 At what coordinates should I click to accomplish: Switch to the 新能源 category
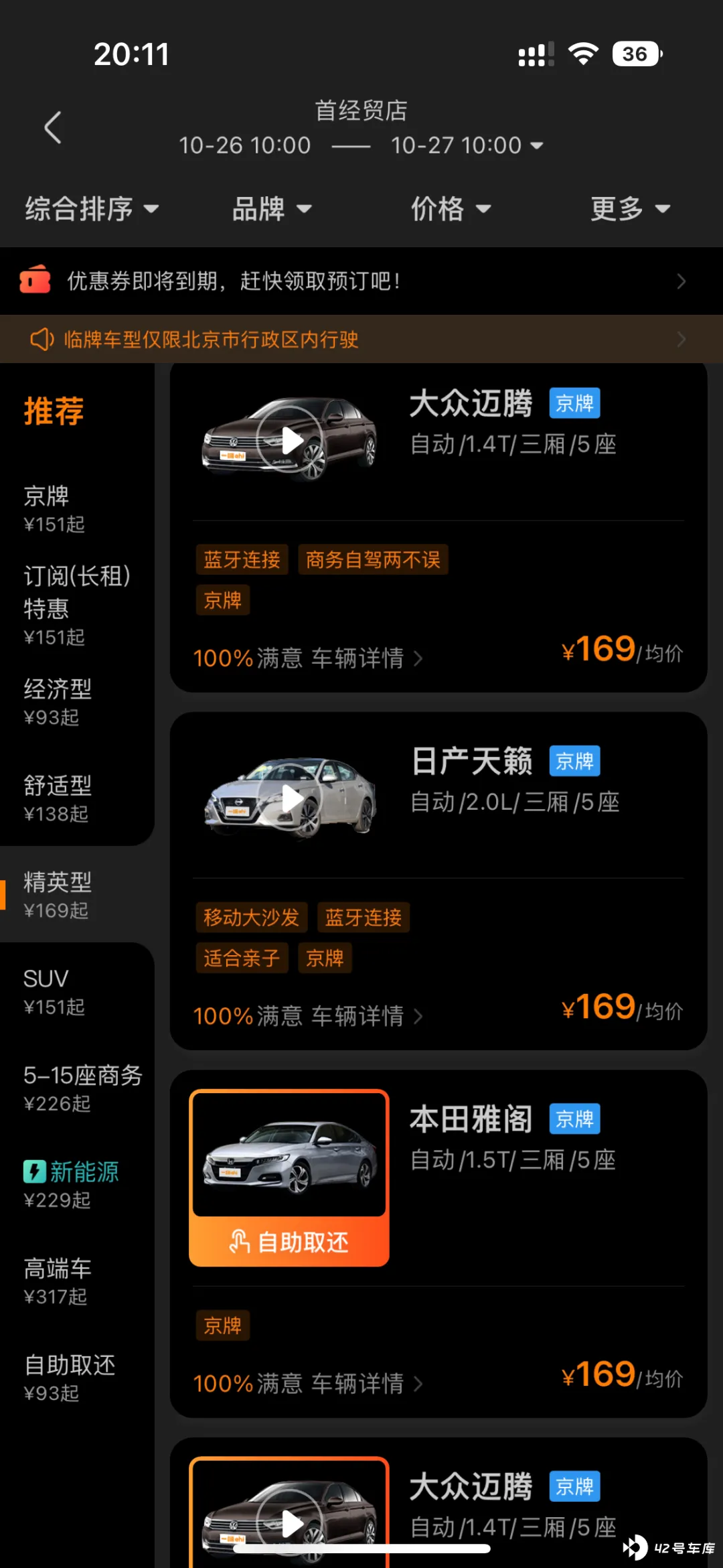pos(70,1184)
